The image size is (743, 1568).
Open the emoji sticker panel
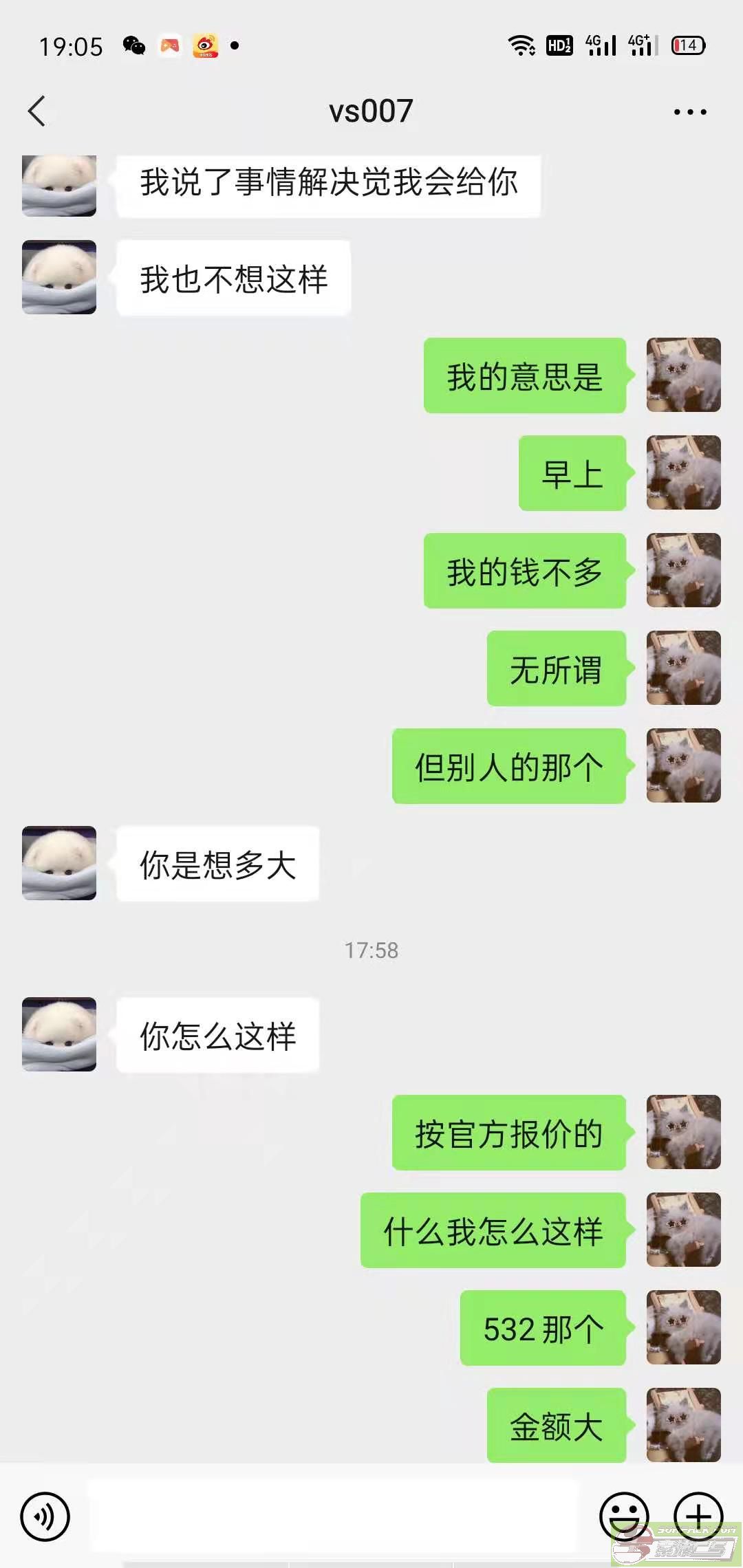click(624, 1516)
